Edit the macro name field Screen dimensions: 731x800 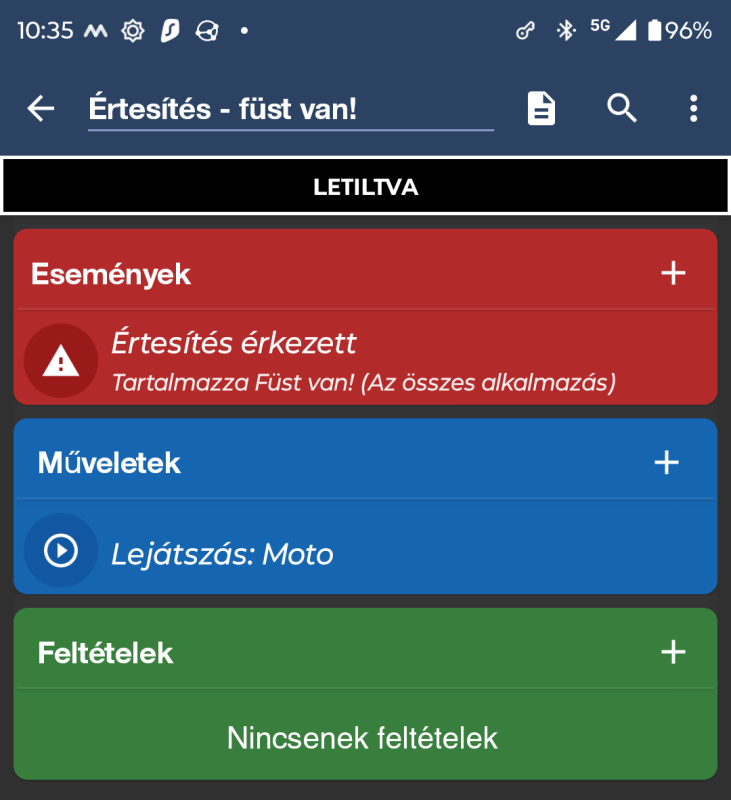click(290, 109)
